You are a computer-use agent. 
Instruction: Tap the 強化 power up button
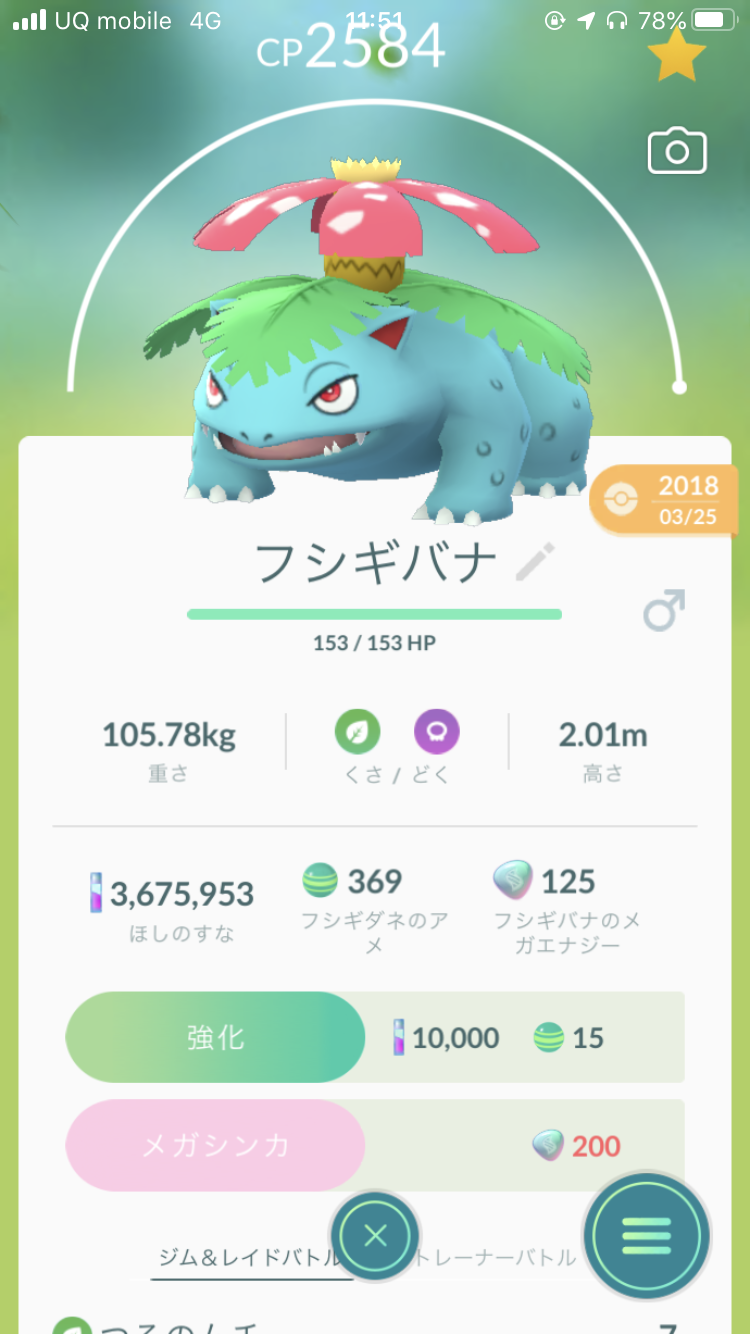pos(215,1037)
